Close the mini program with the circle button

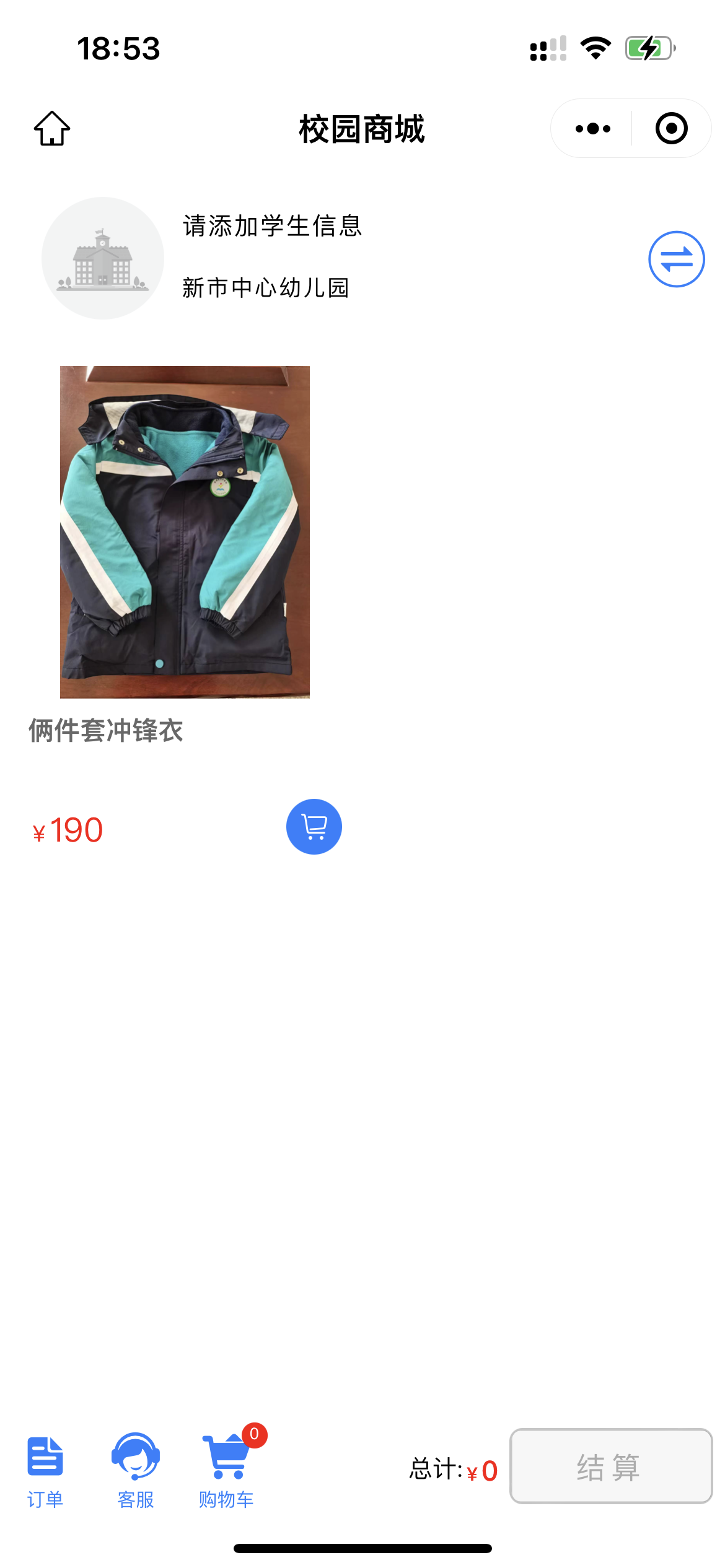click(671, 129)
